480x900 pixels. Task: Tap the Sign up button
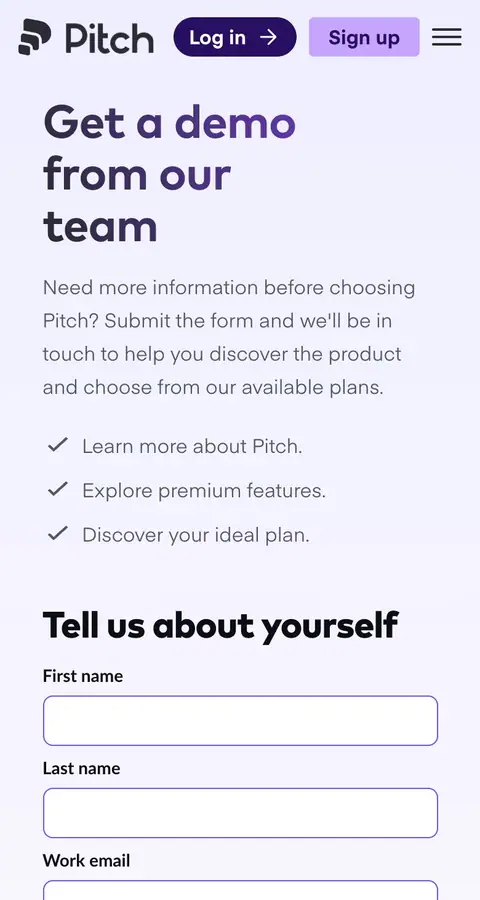click(364, 37)
